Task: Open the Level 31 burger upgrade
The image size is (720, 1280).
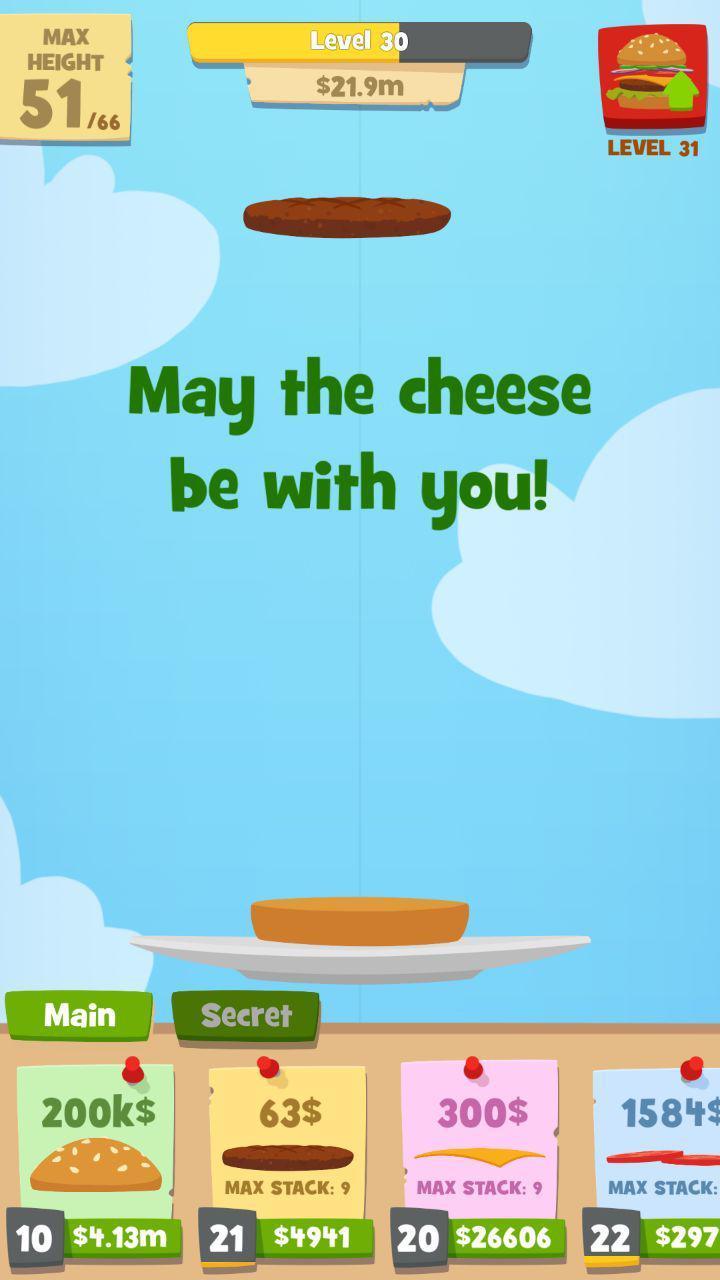Action: point(652,78)
